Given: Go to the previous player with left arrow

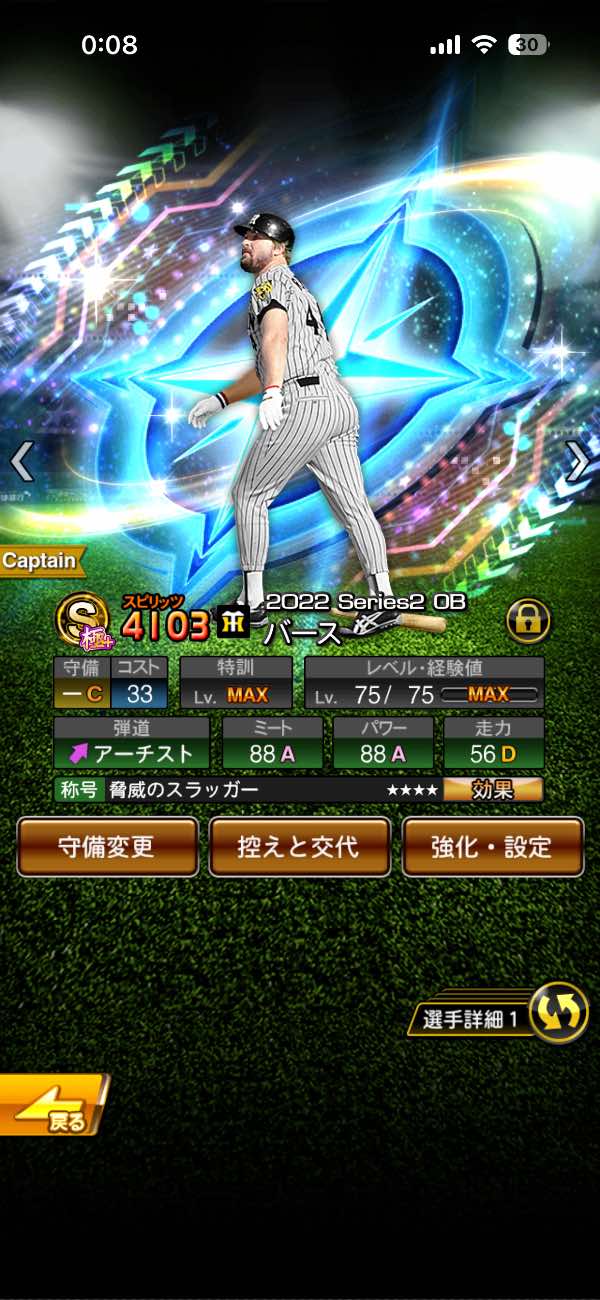Looking at the screenshot, I should point(22,462).
